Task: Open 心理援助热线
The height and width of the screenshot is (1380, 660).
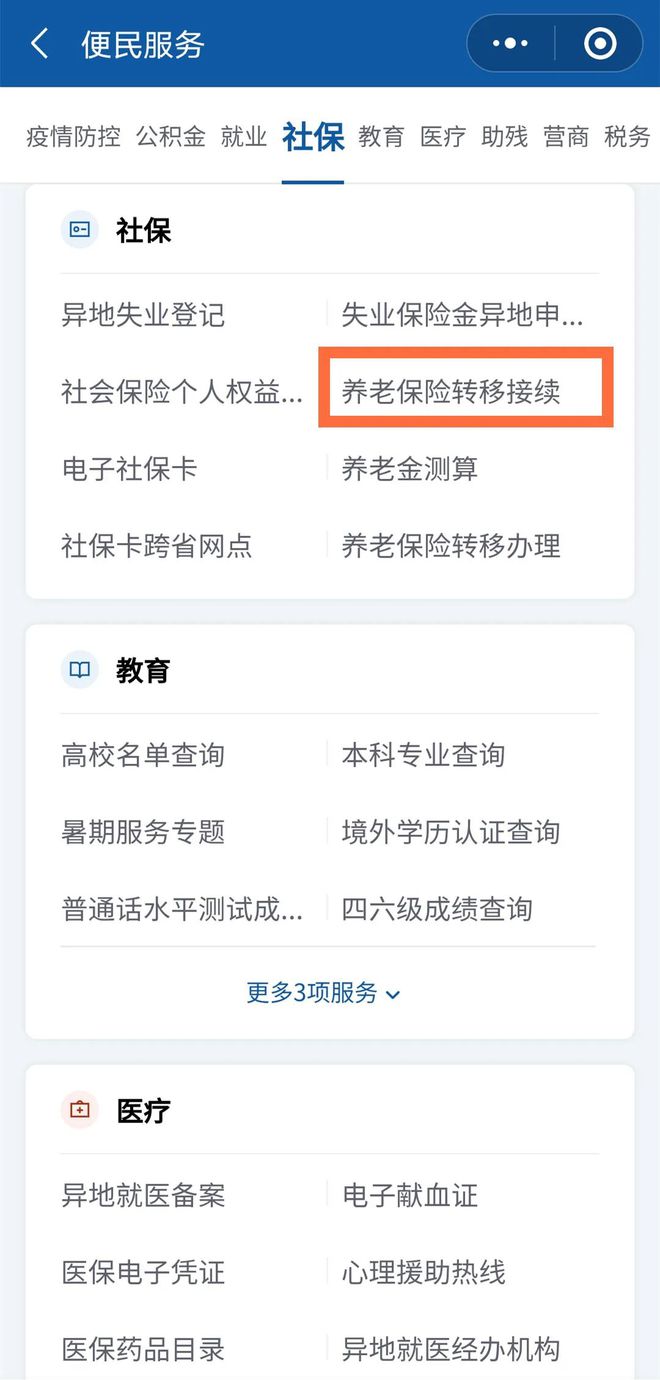Action: coord(424,1272)
